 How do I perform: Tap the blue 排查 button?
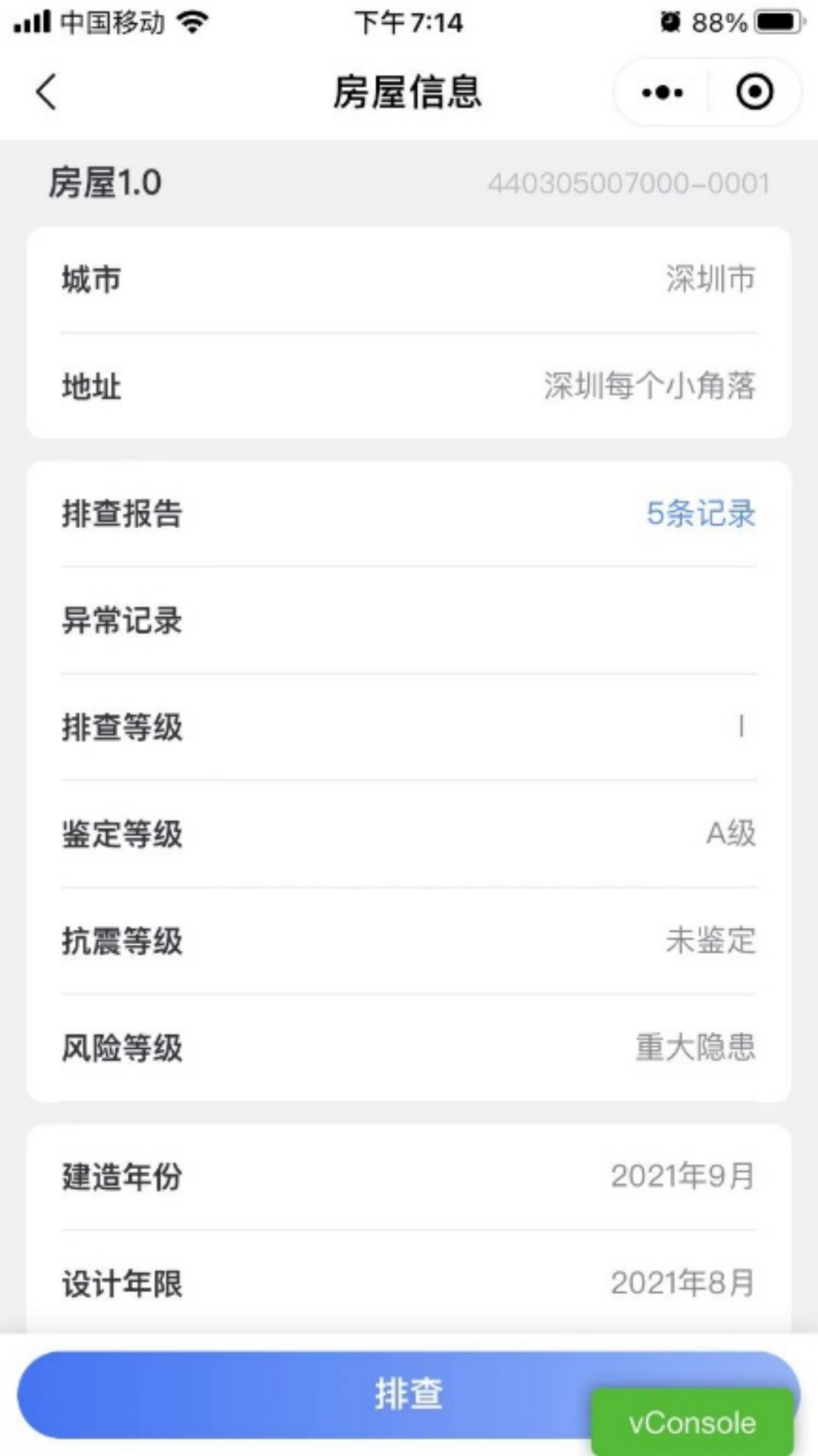(409, 1395)
